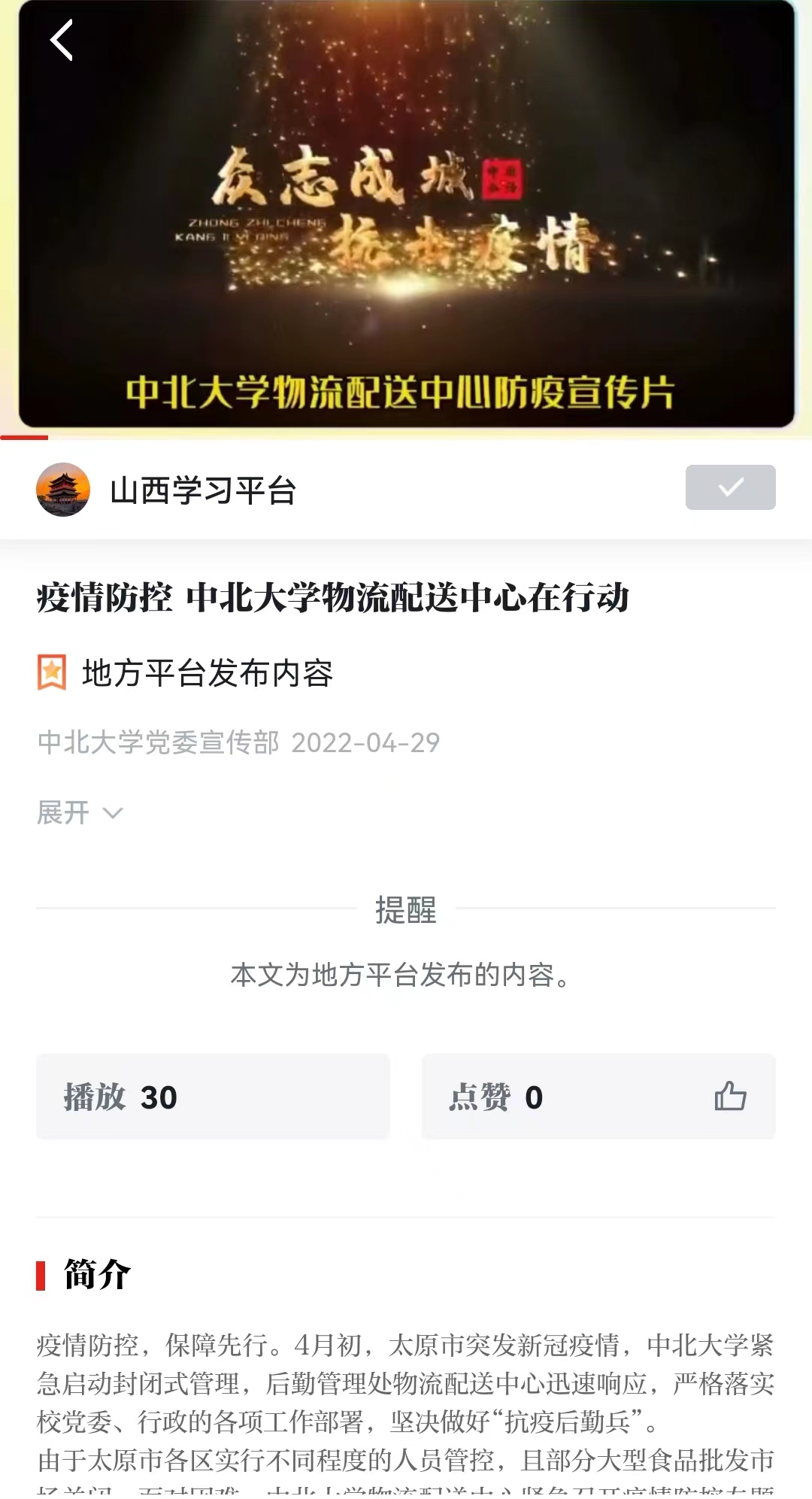The image size is (812, 1499).
Task: Go back using the top-left arrow
Action: coord(62,40)
